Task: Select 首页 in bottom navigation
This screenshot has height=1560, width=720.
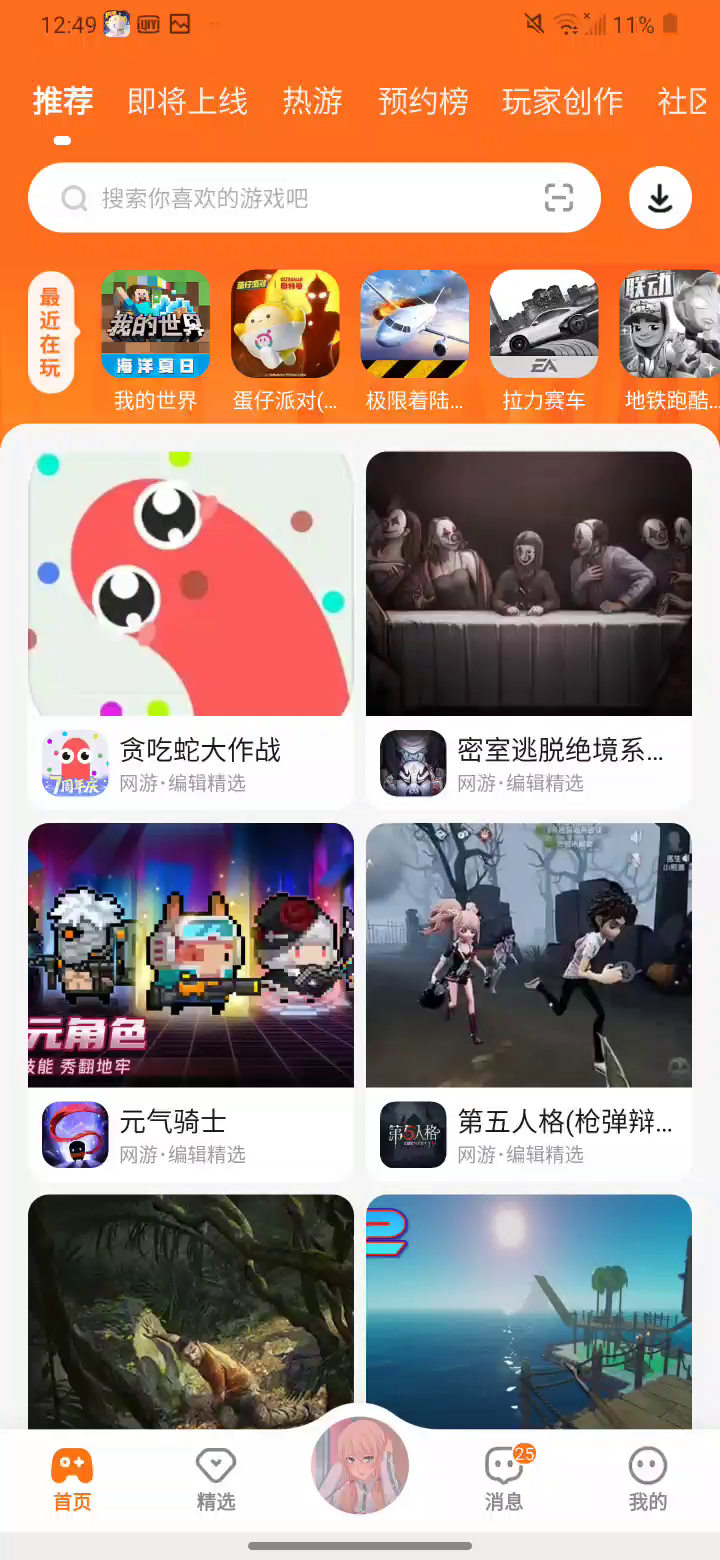Action: coord(72,1480)
